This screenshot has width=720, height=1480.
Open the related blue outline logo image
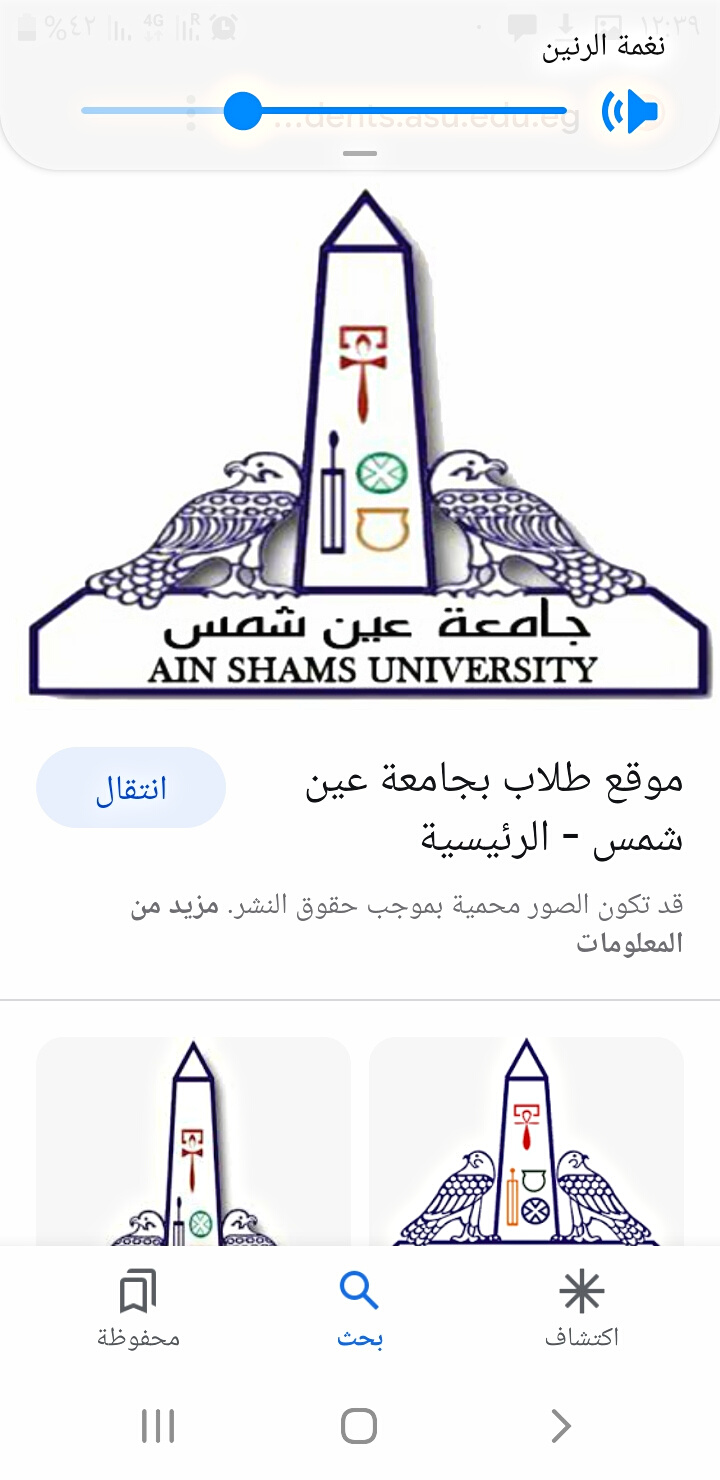click(526, 1142)
